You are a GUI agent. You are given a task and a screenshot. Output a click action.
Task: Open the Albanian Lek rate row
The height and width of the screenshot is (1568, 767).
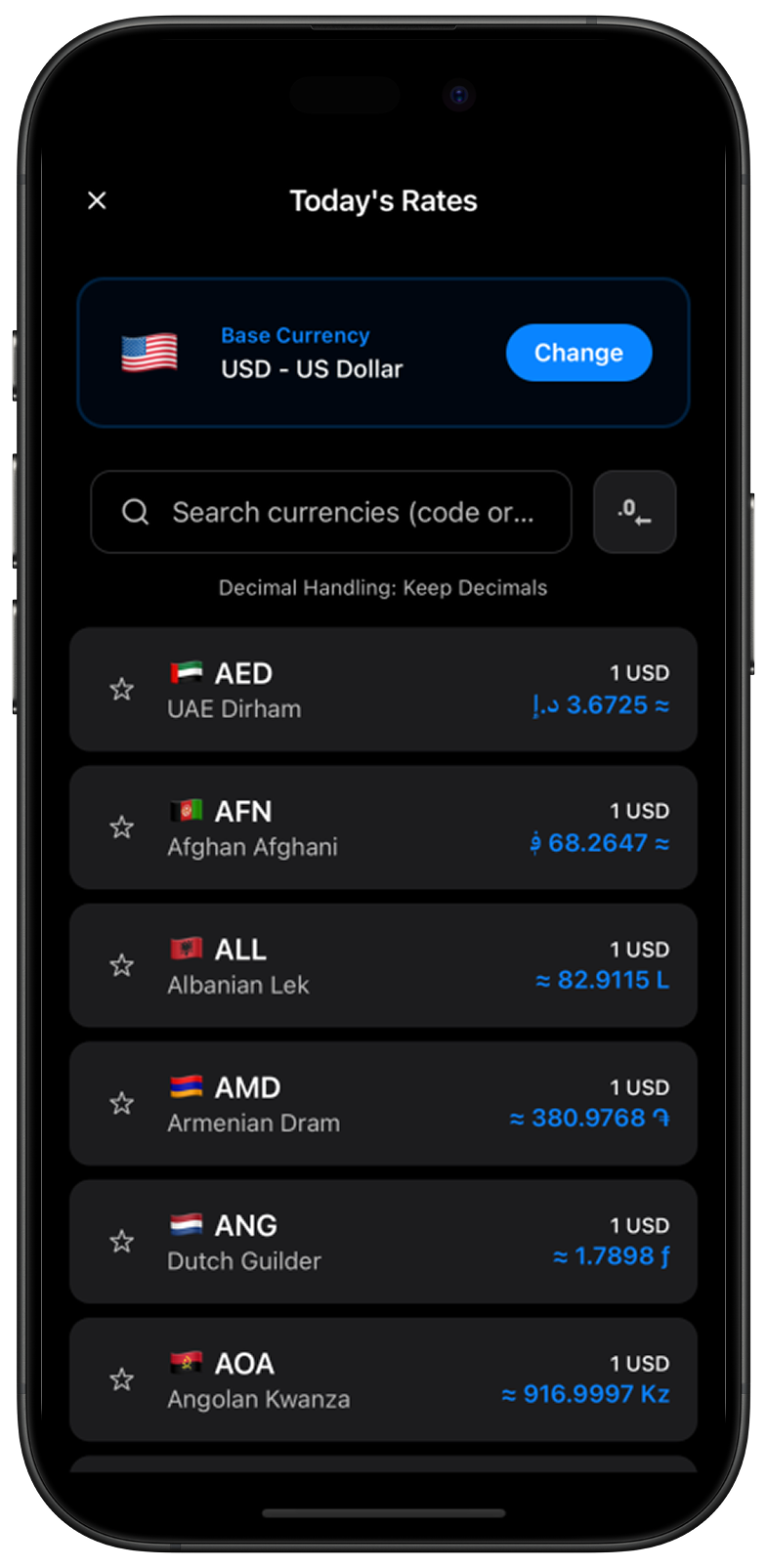[x=410, y=965]
